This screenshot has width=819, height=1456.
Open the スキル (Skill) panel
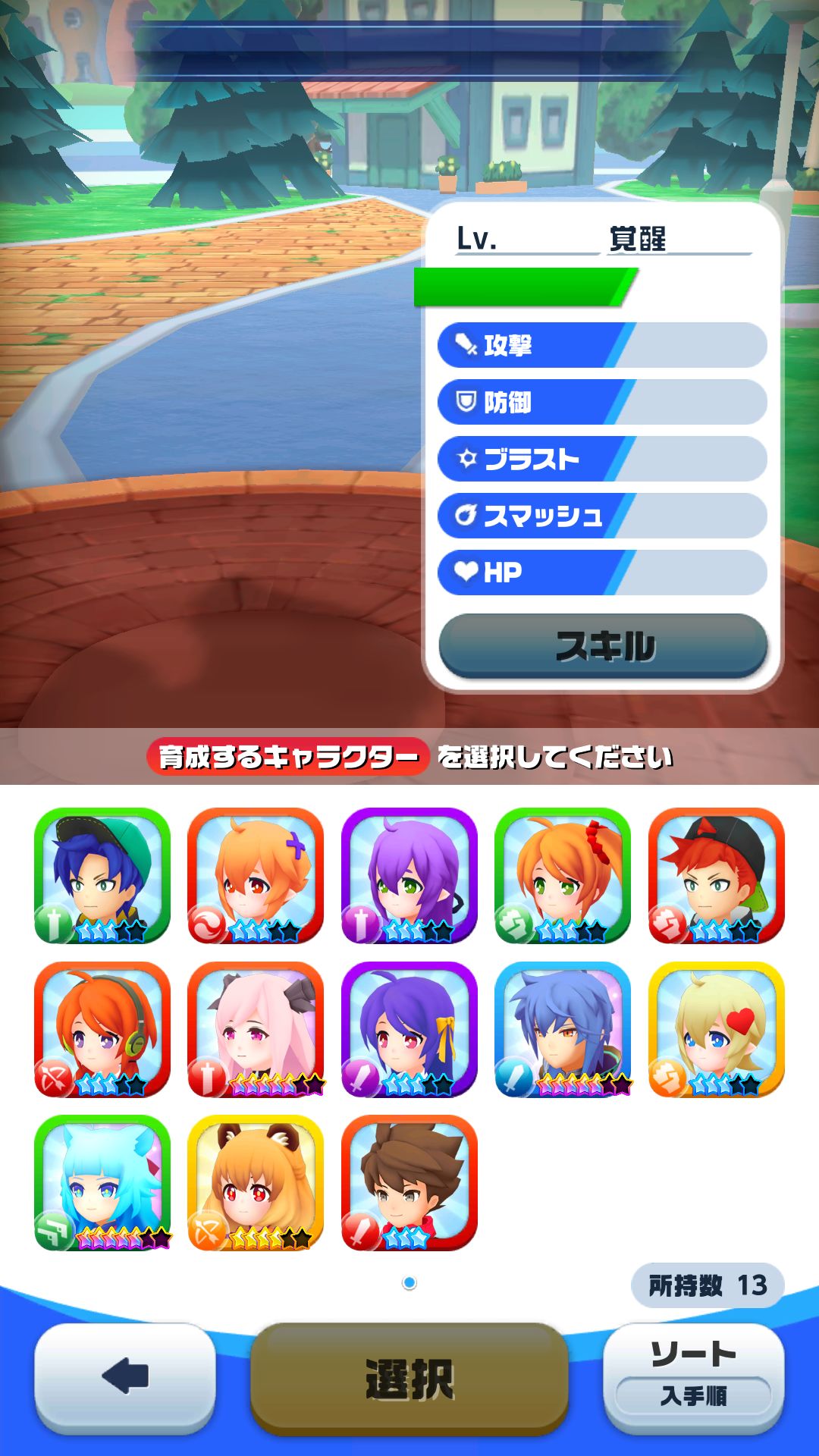tap(601, 645)
